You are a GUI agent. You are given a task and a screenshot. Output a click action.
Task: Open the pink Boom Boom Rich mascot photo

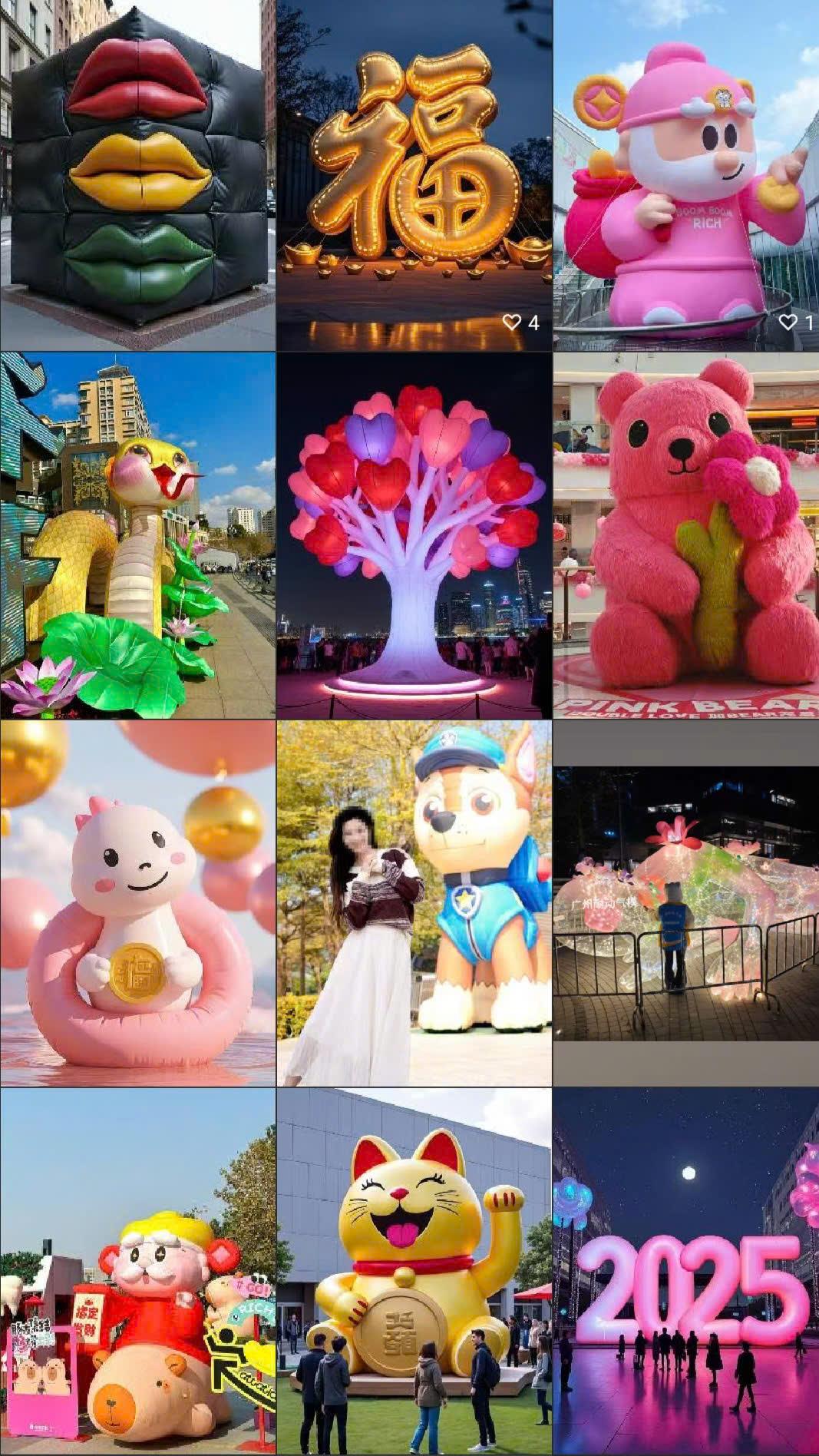point(685,175)
